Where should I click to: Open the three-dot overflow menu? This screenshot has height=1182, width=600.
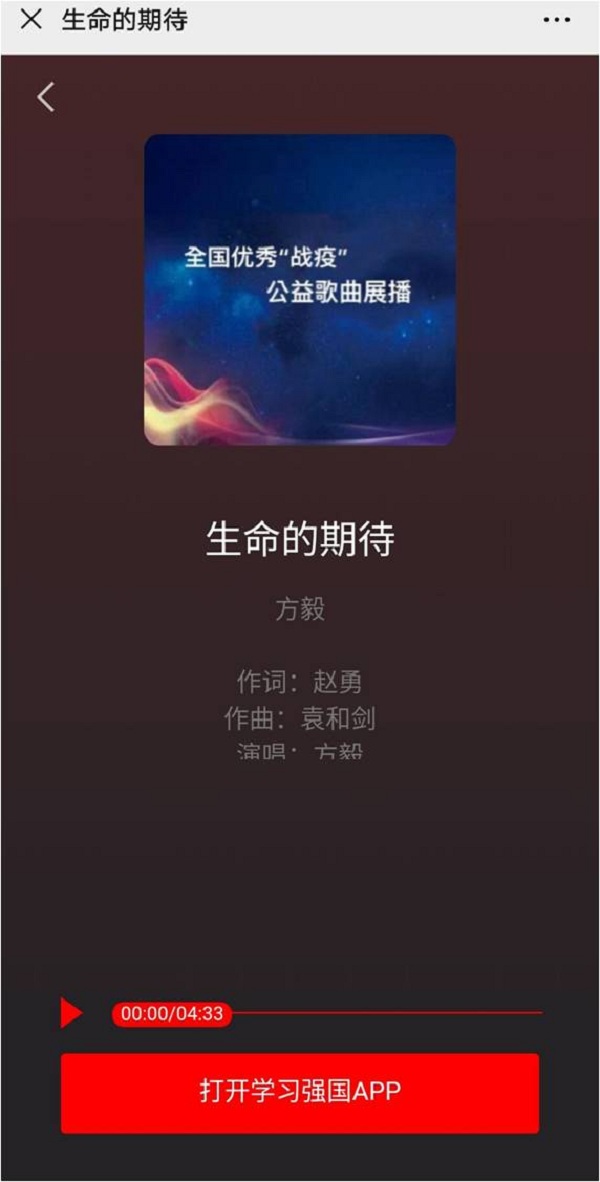point(556,20)
